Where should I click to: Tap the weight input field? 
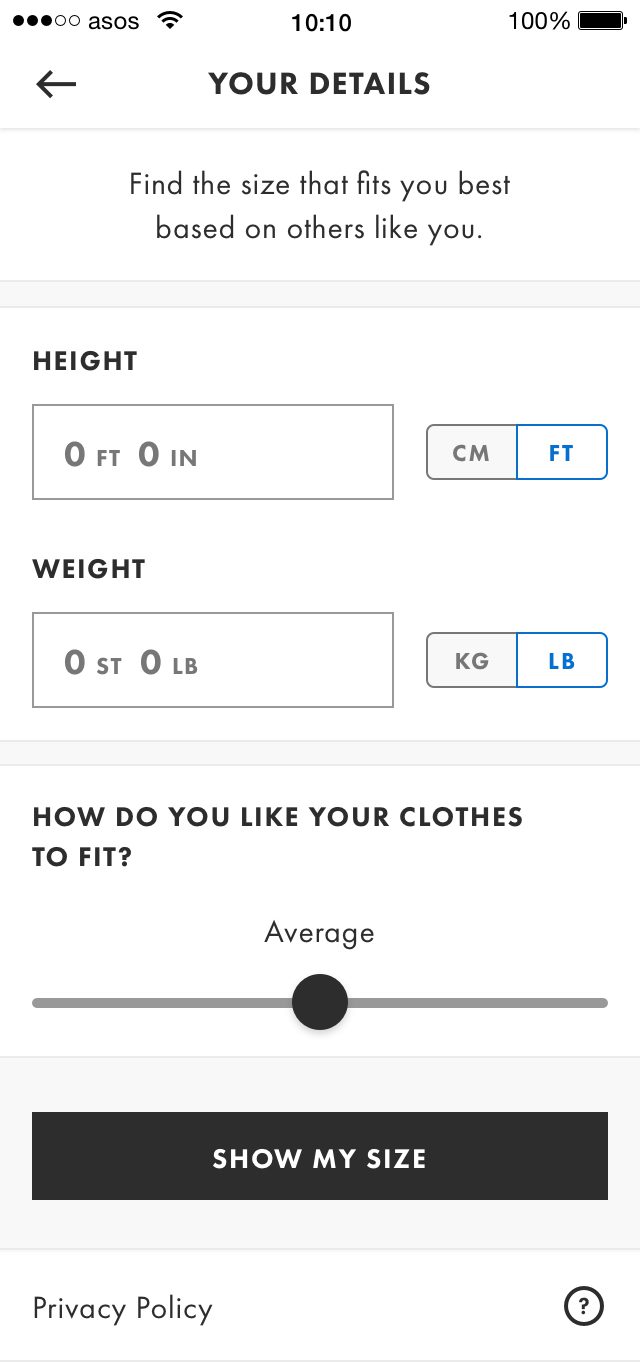coord(212,660)
